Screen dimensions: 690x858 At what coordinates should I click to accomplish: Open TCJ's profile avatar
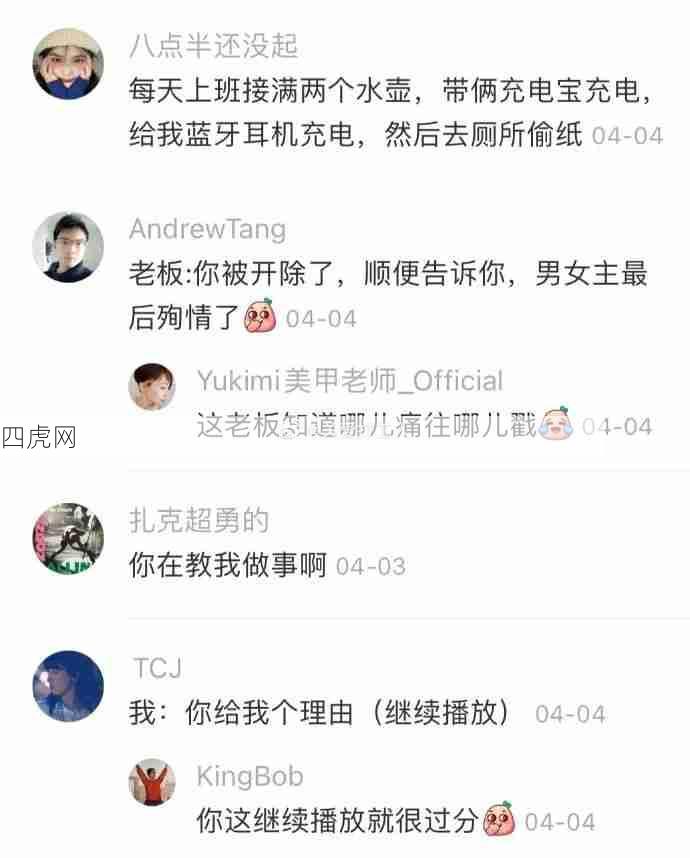(68, 686)
